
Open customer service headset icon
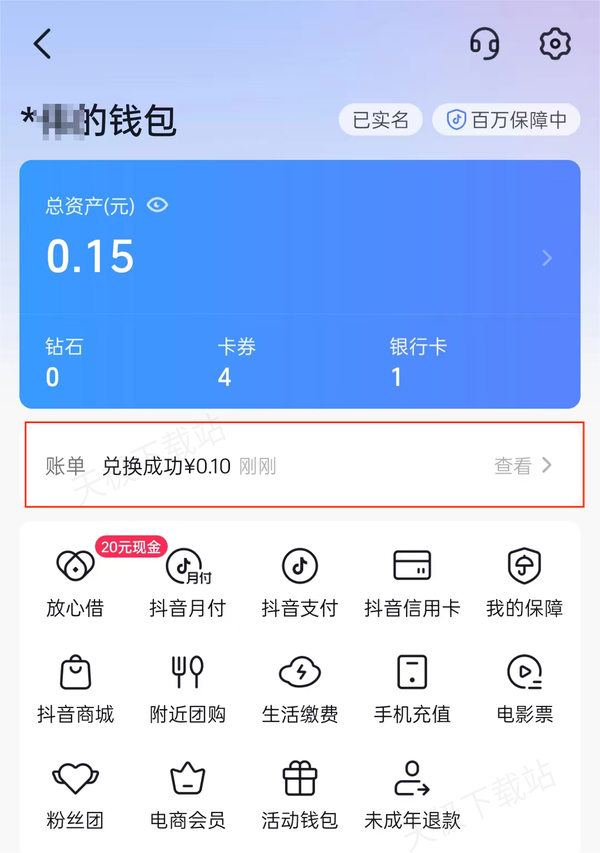485,44
